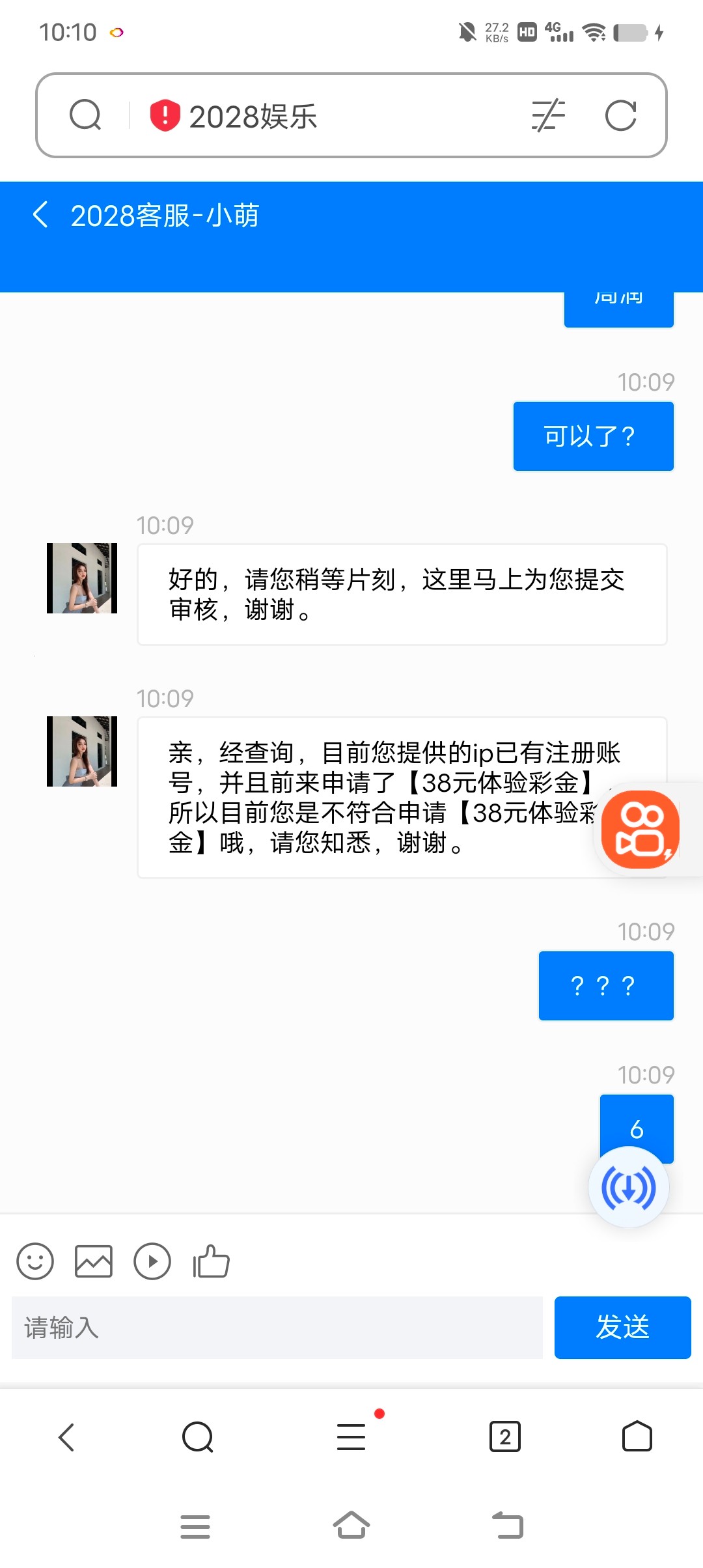Screen dimensions: 703x1568
Task: Open browser search from the bottom toolbar
Action: (x=198, y=1436)
